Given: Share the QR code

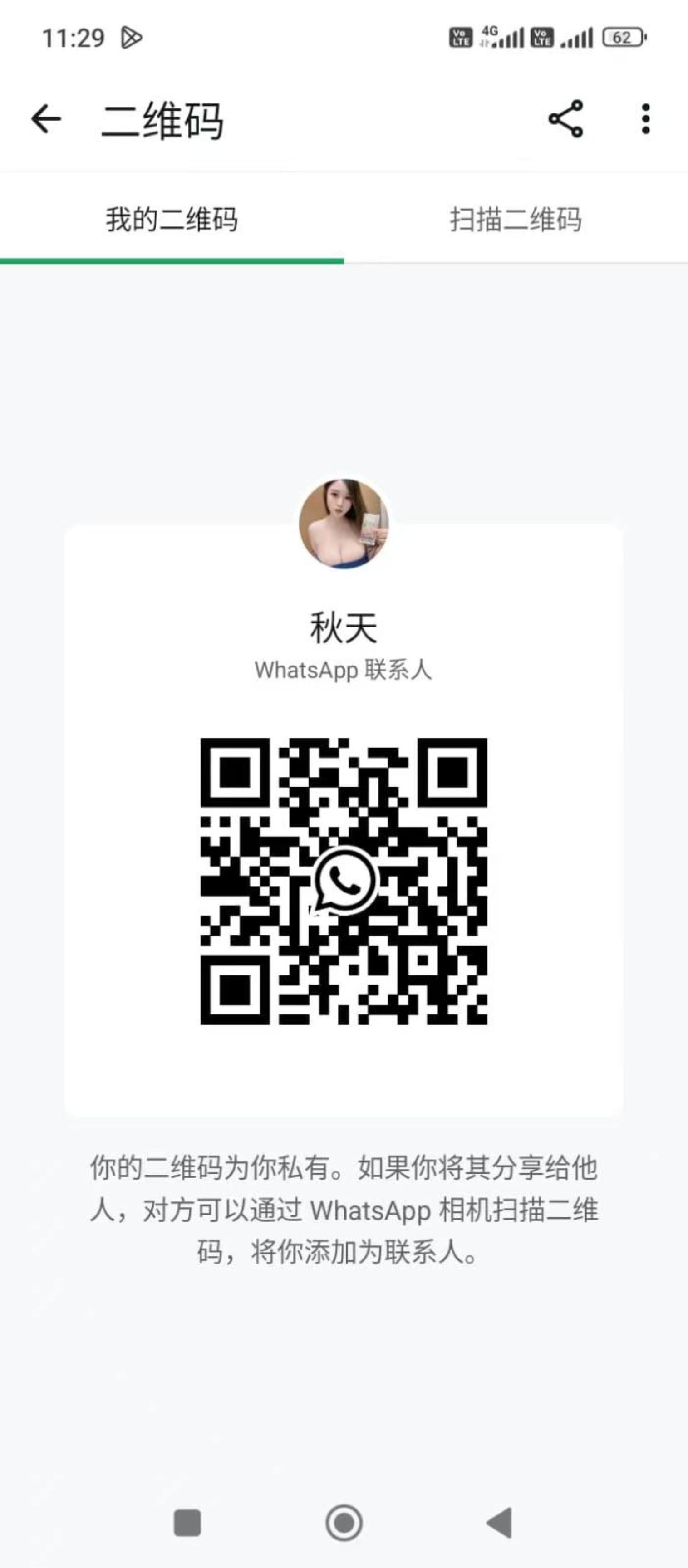Looking at the screenshot, I should click(x=565, y=119).
